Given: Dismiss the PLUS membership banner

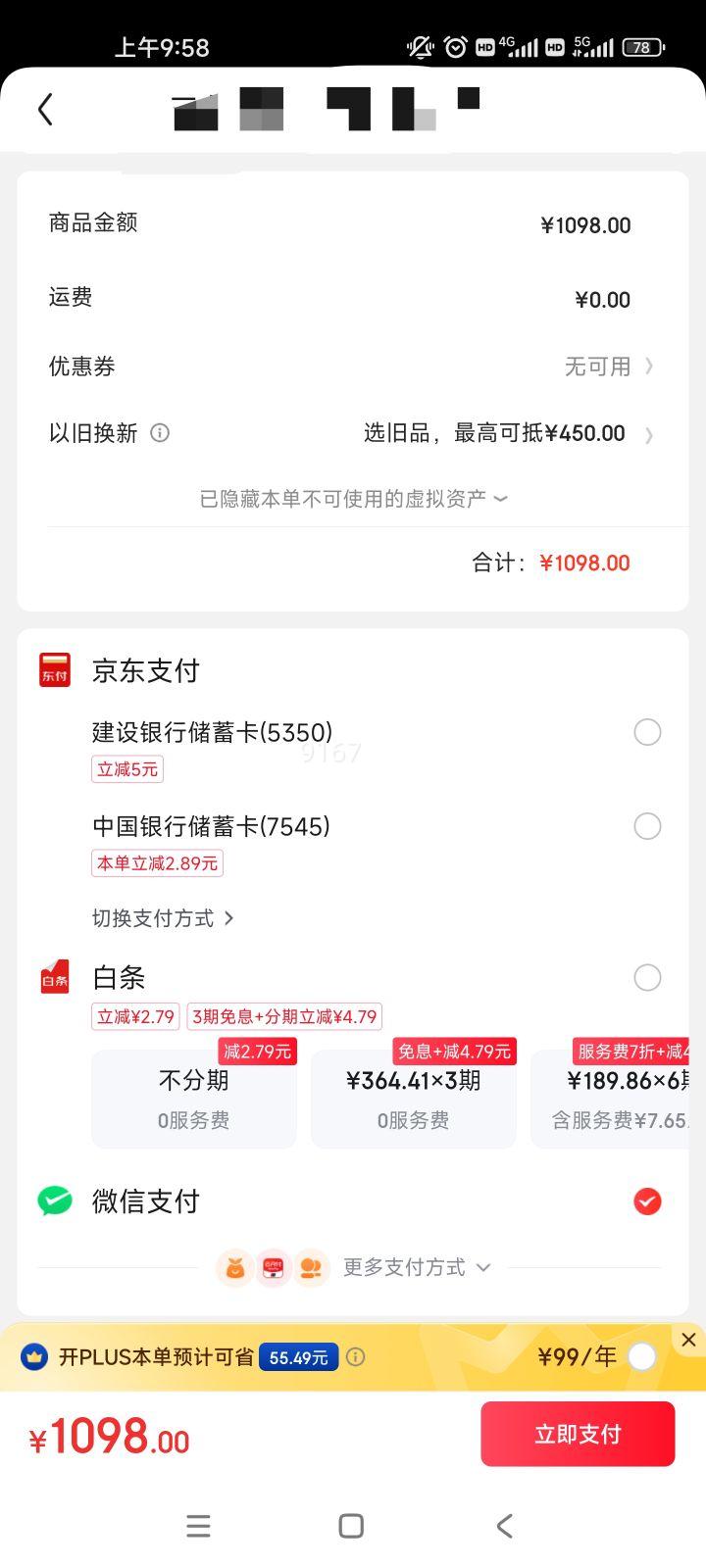Looking at the screenshot, I should click(x=688, y=1340).
